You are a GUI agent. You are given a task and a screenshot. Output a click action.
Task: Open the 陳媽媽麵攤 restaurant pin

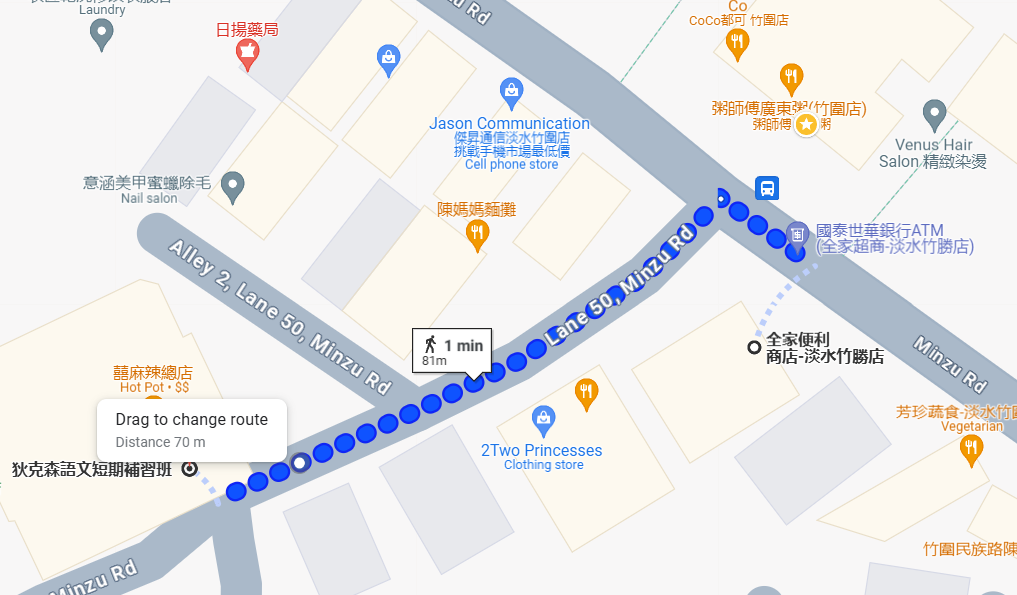pyautogui.click(x=478, y=234)
